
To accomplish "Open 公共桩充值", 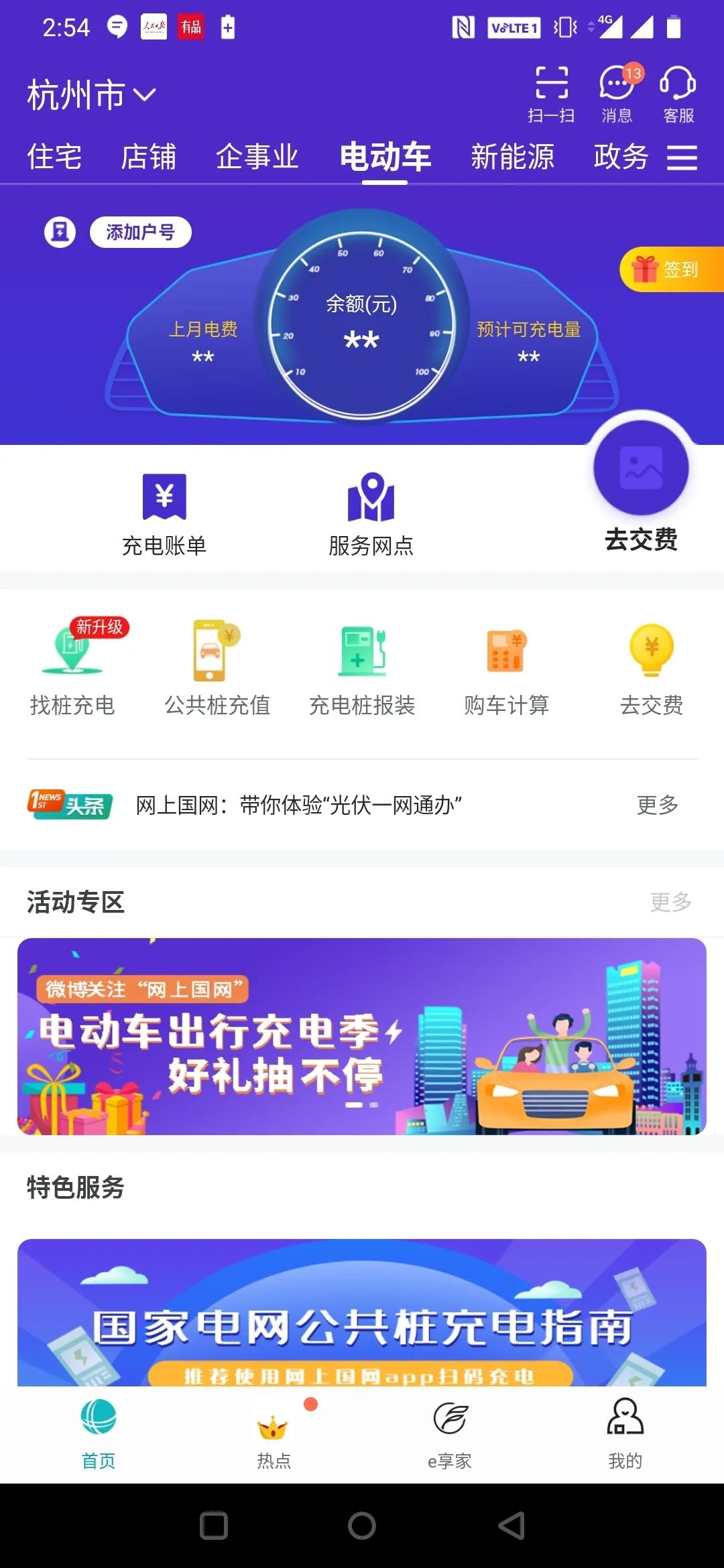I will click(x=217, y=667).
